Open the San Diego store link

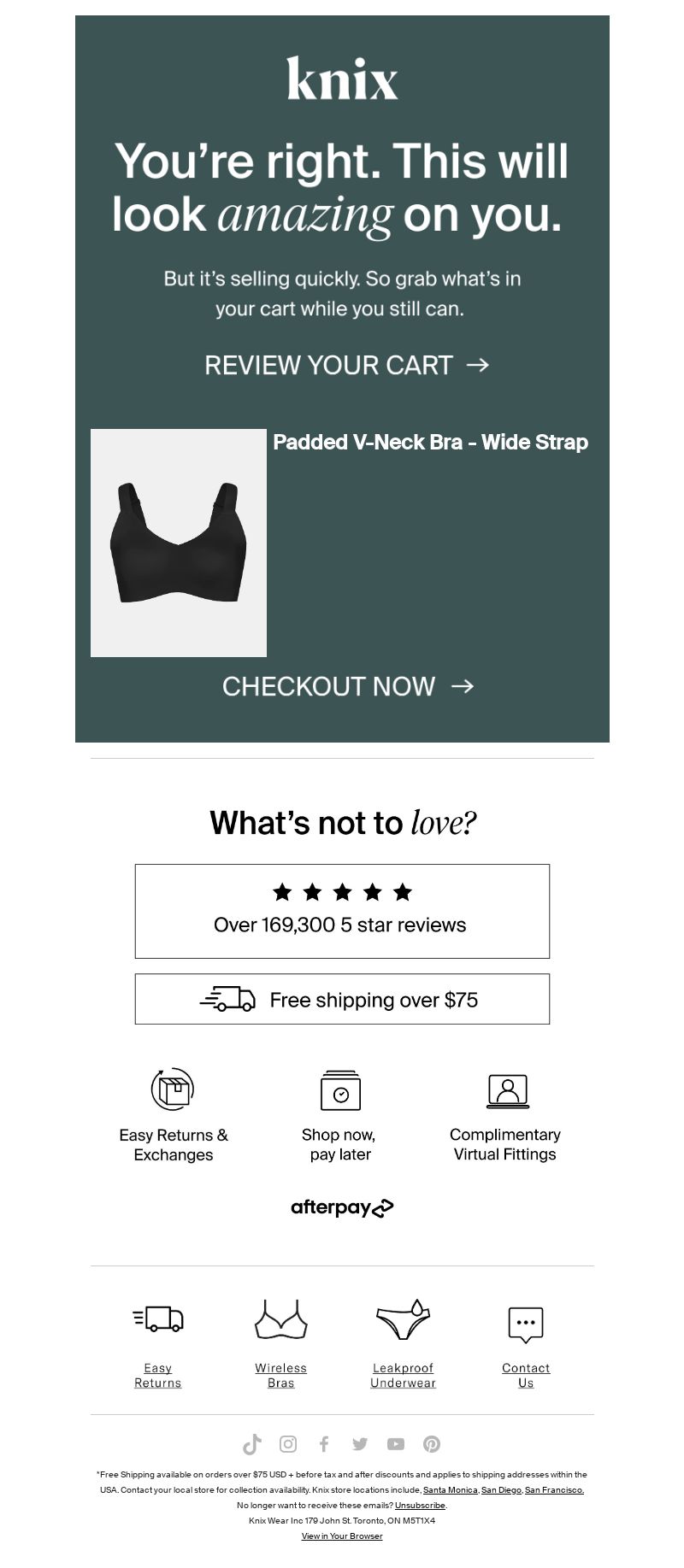(x=501, y=1490)
